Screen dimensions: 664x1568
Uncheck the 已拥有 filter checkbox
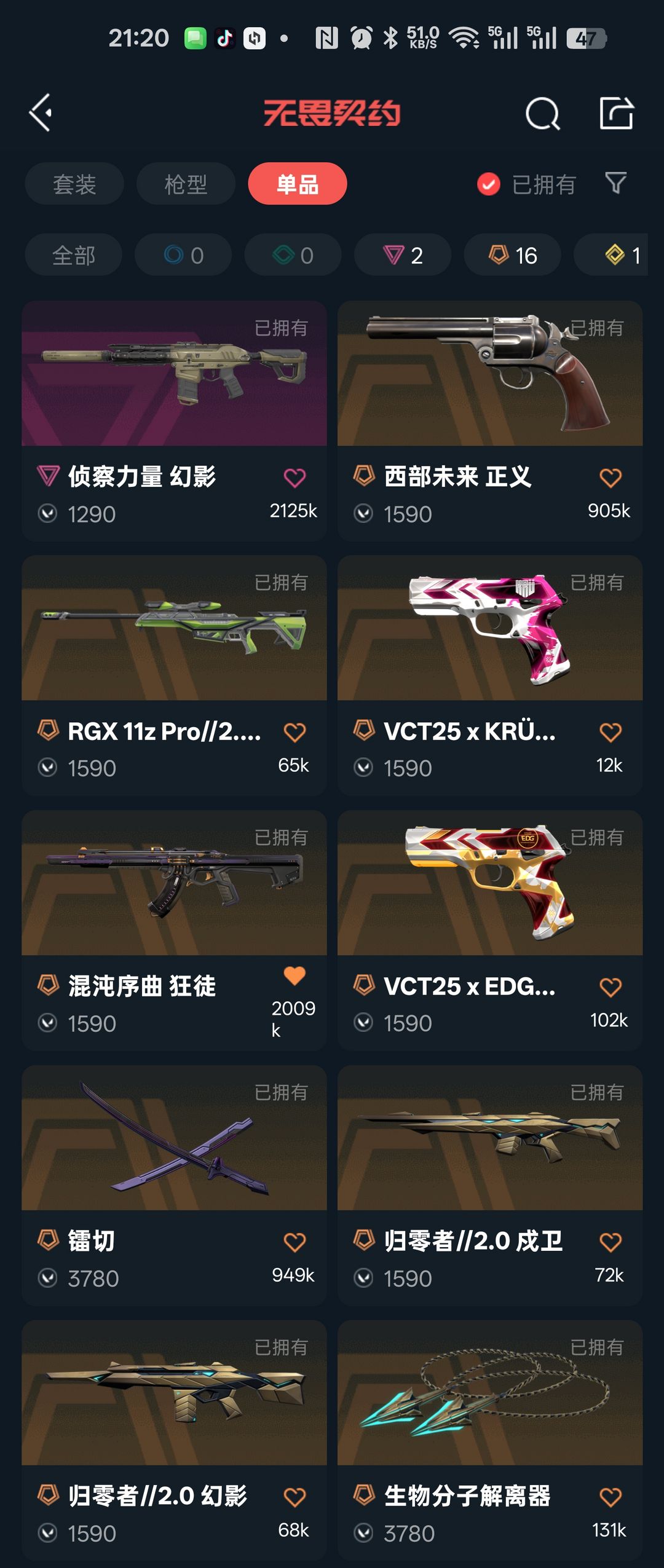coord(489,184)
